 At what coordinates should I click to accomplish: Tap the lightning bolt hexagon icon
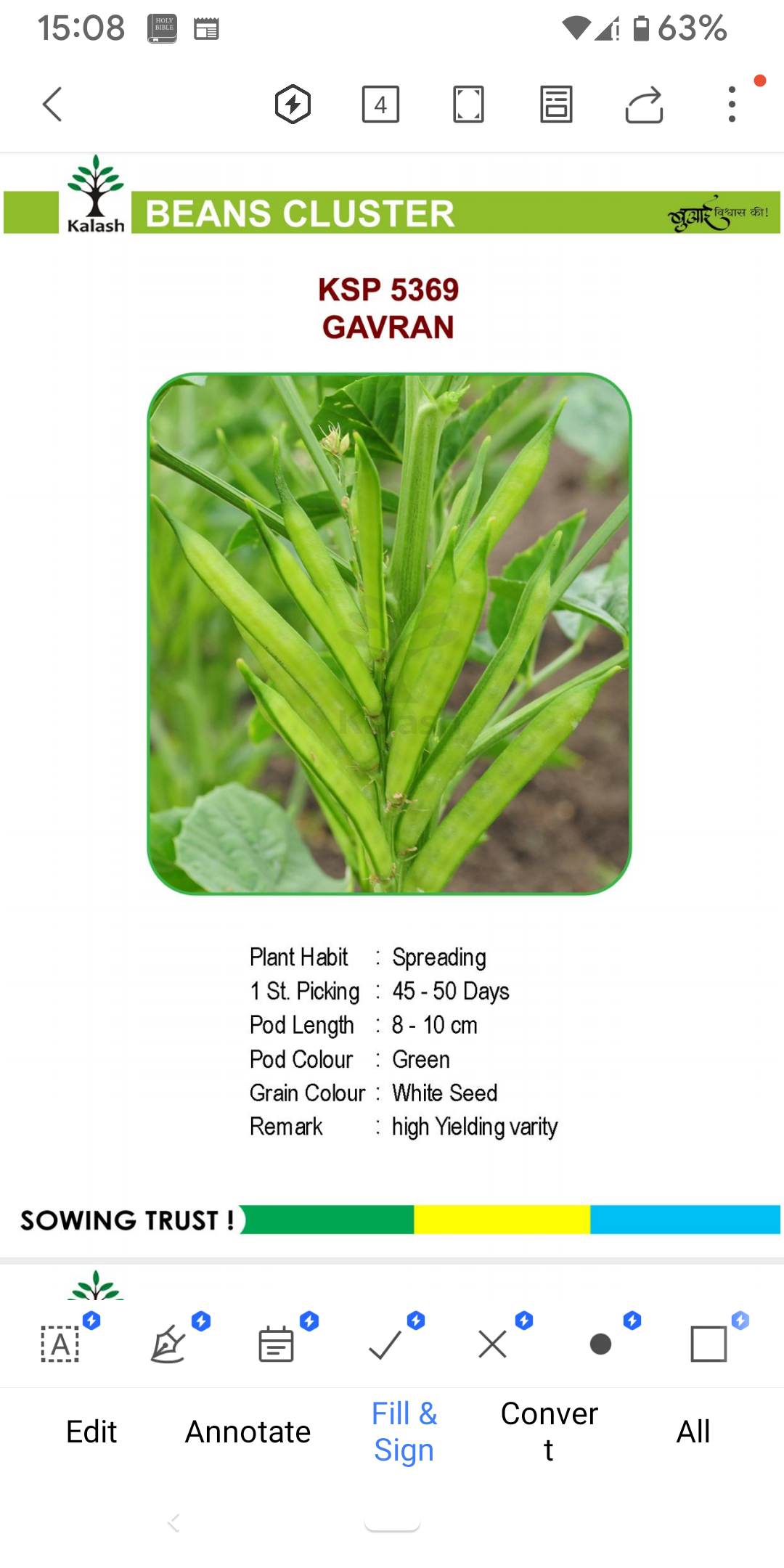pyautogui.click(x=293, y=105)
